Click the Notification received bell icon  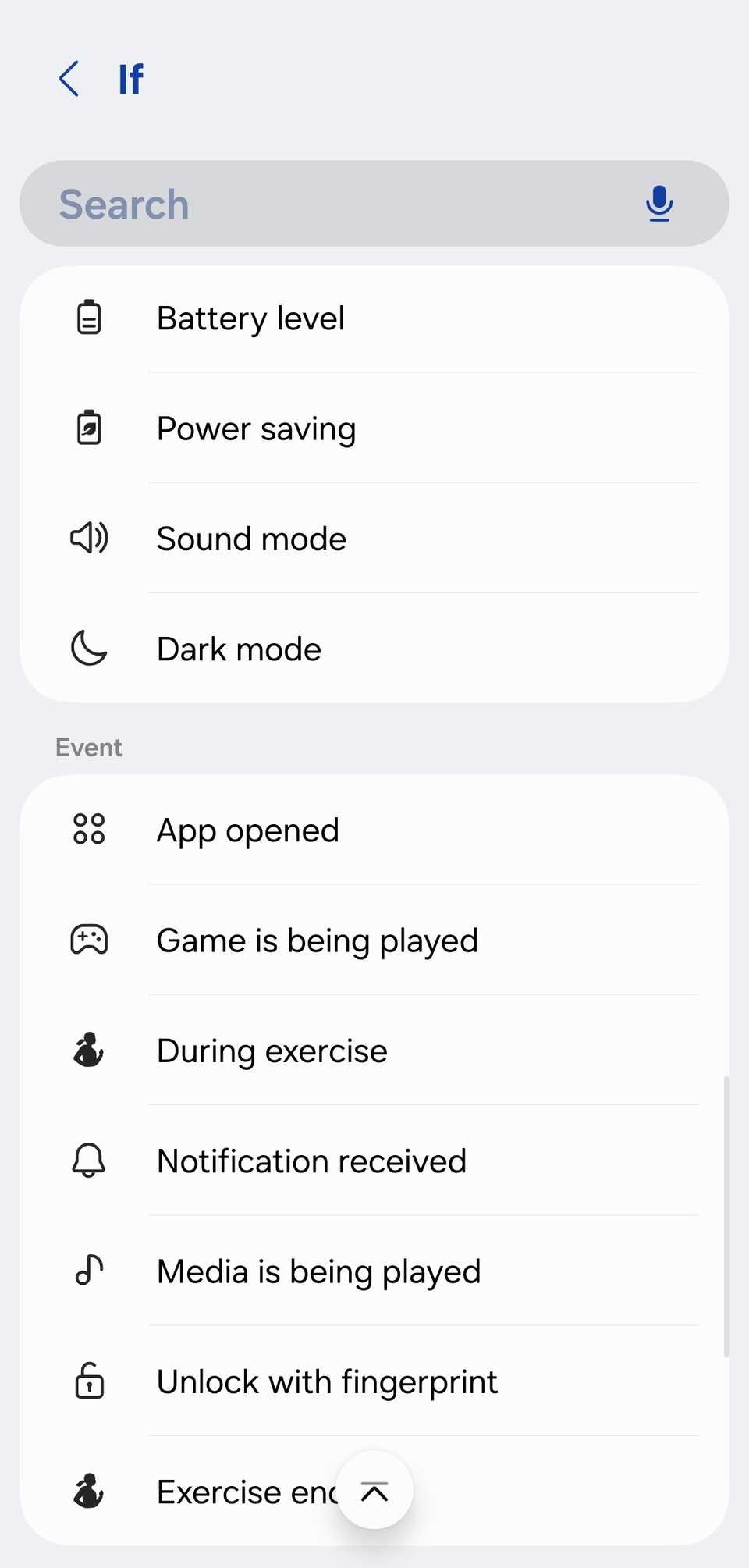88,1161
